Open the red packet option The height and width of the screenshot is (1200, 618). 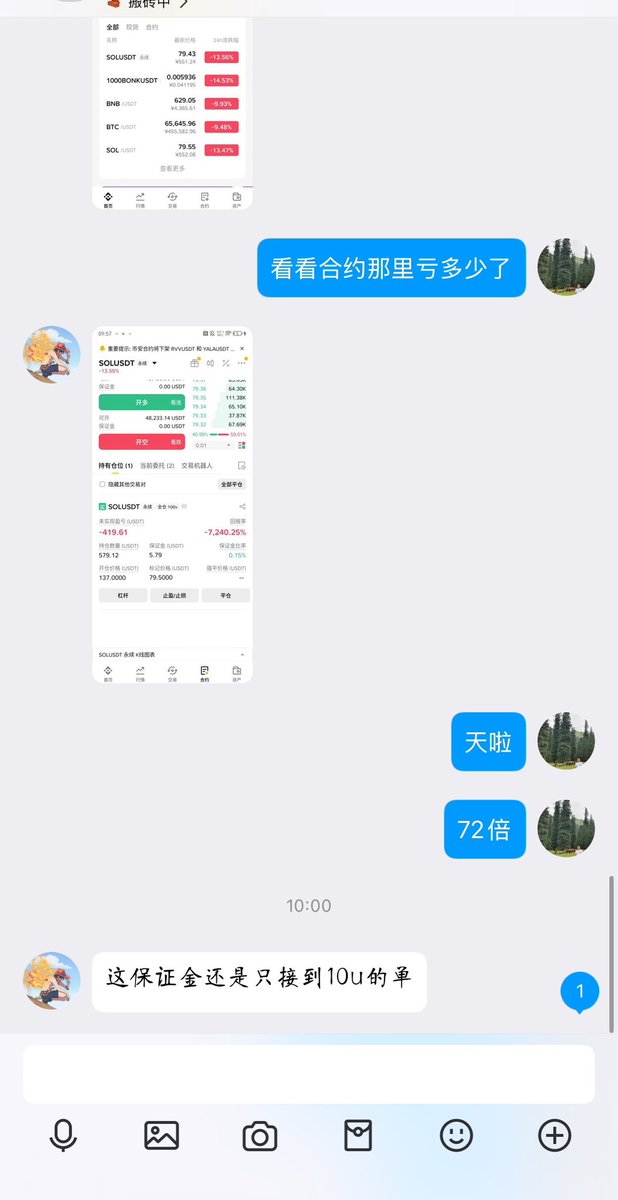tap(358, 1135)
